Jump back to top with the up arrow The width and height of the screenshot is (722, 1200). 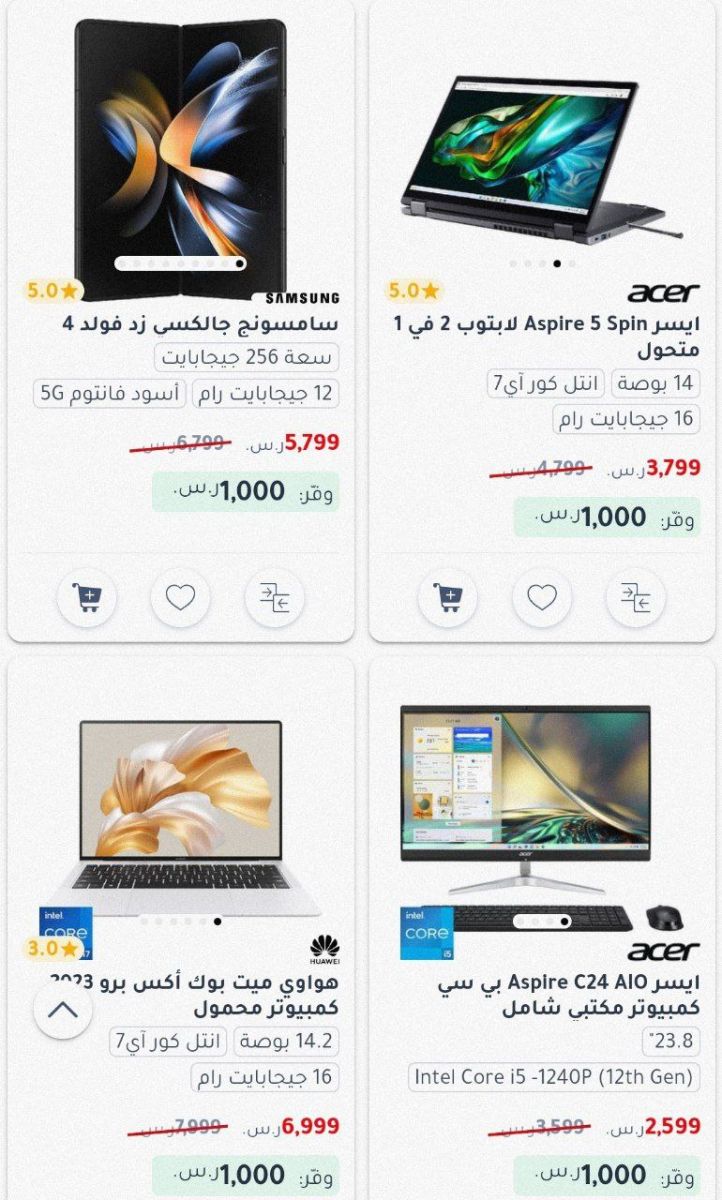(x=62, y=1008)
